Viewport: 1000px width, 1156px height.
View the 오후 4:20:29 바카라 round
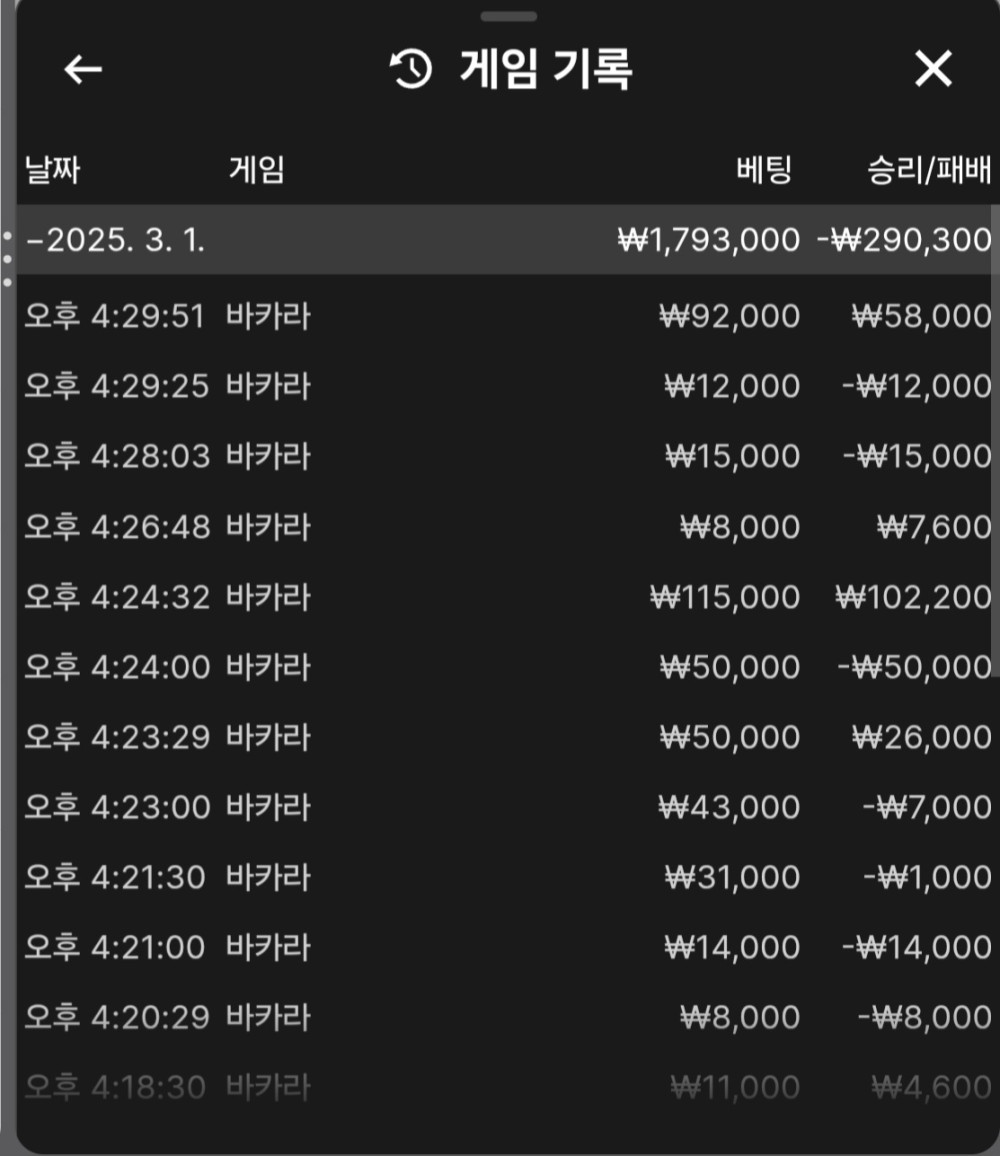point(500,1017)
